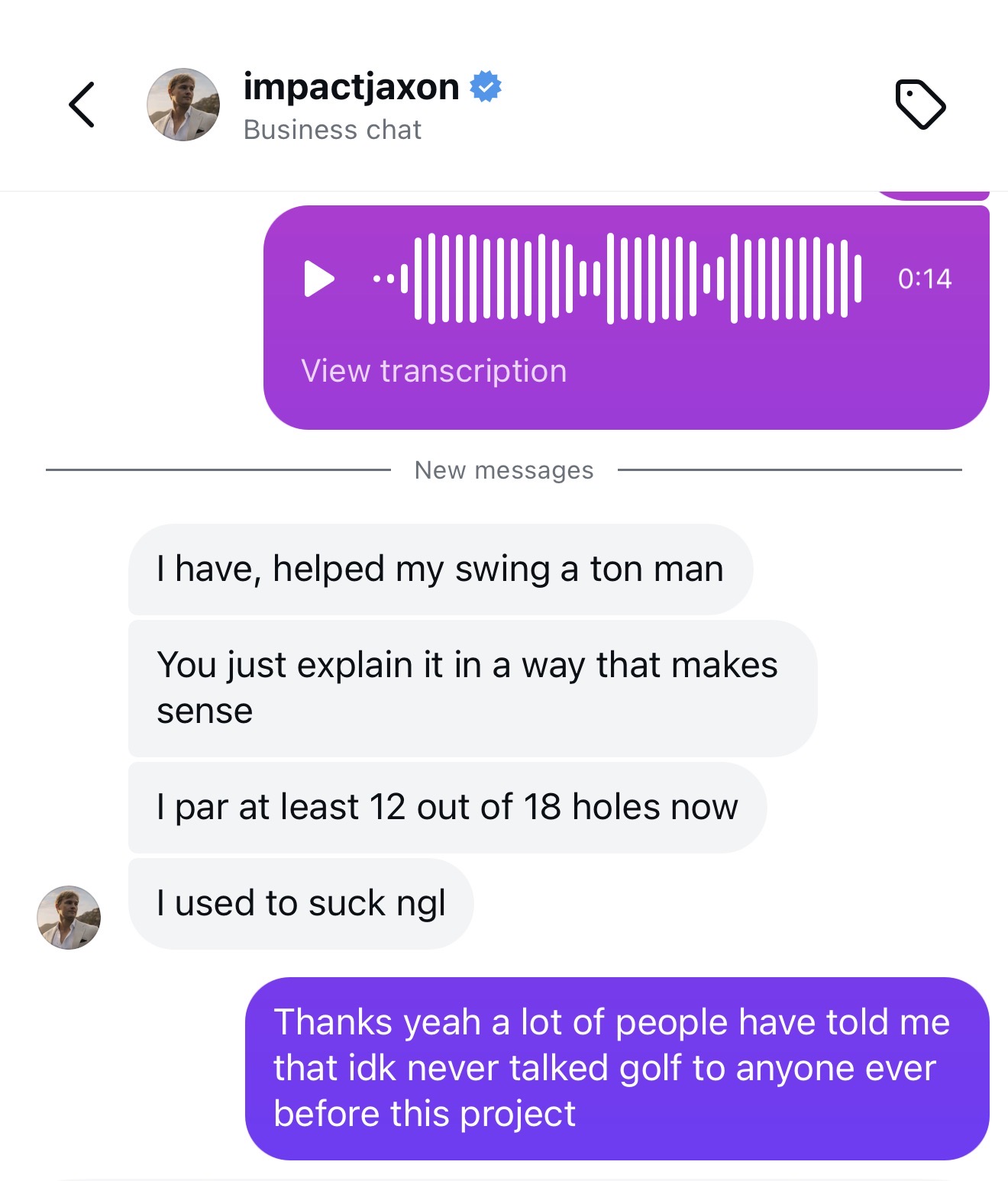
Task: Seek within the voice message waveform
Action: [617, 279]
